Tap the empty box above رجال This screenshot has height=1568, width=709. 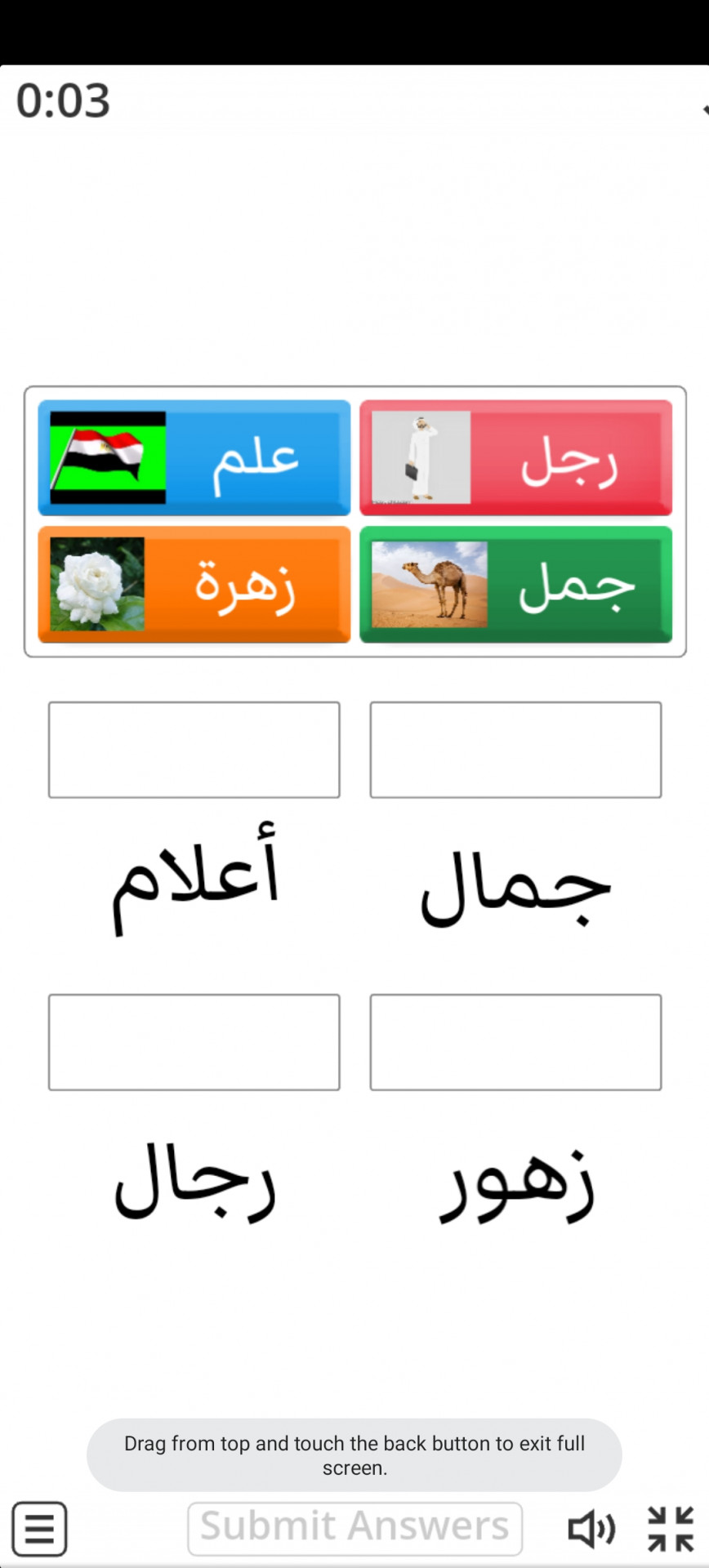(x=194, y=1042)
